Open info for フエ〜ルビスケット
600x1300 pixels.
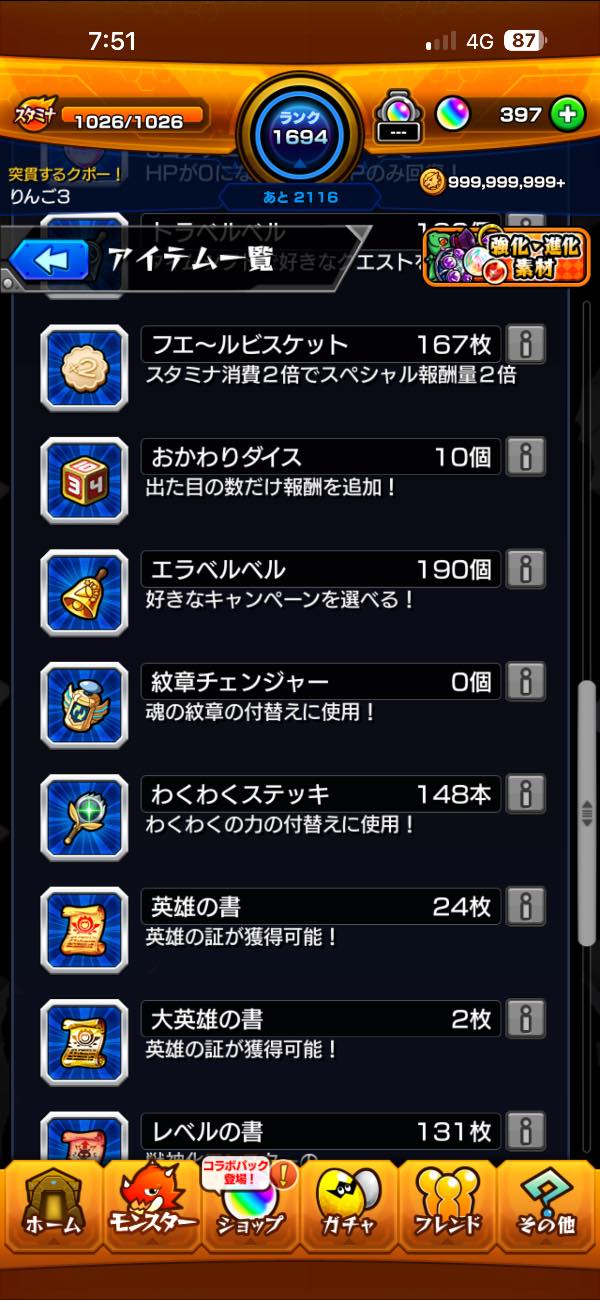tap(525, 344)
